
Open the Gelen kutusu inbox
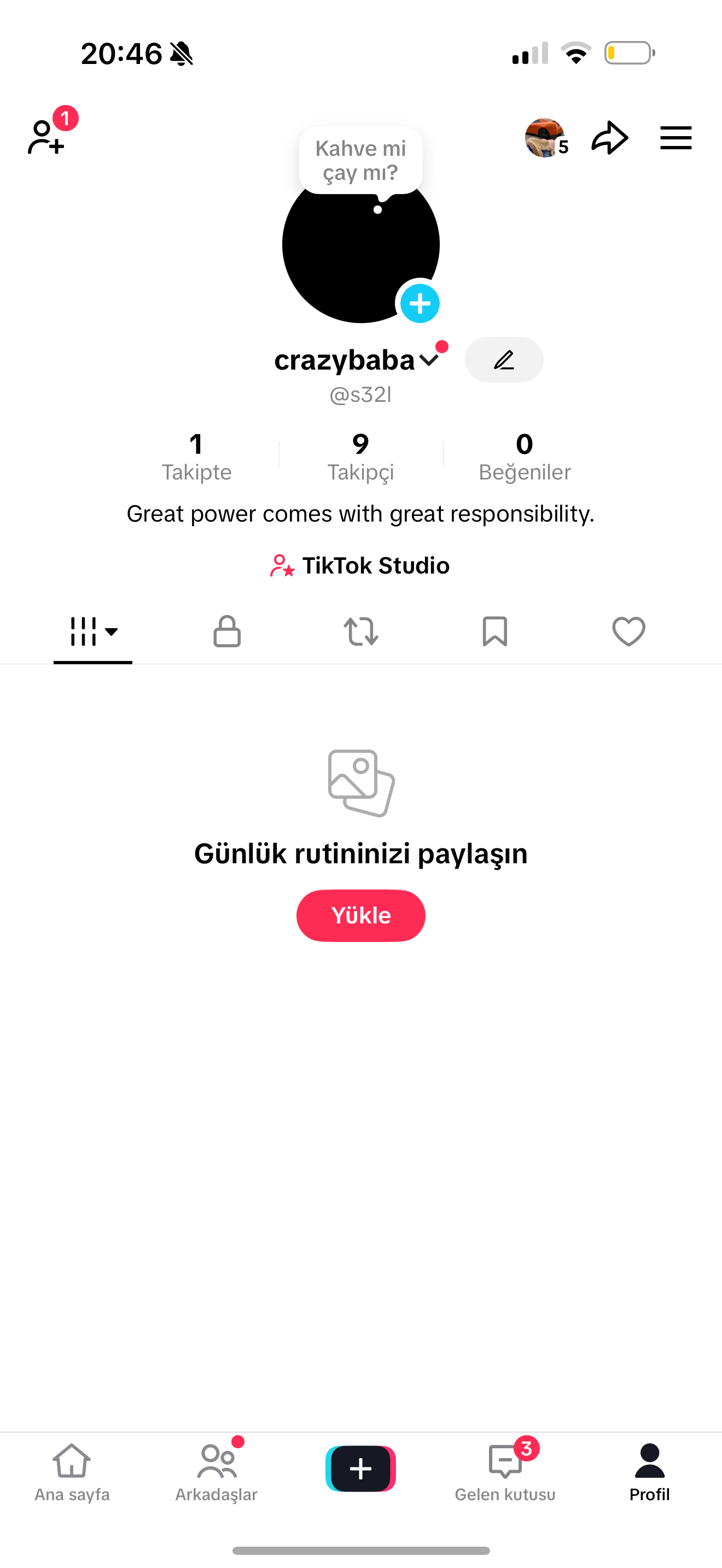pyautogui.click(x=505, y=1473)
